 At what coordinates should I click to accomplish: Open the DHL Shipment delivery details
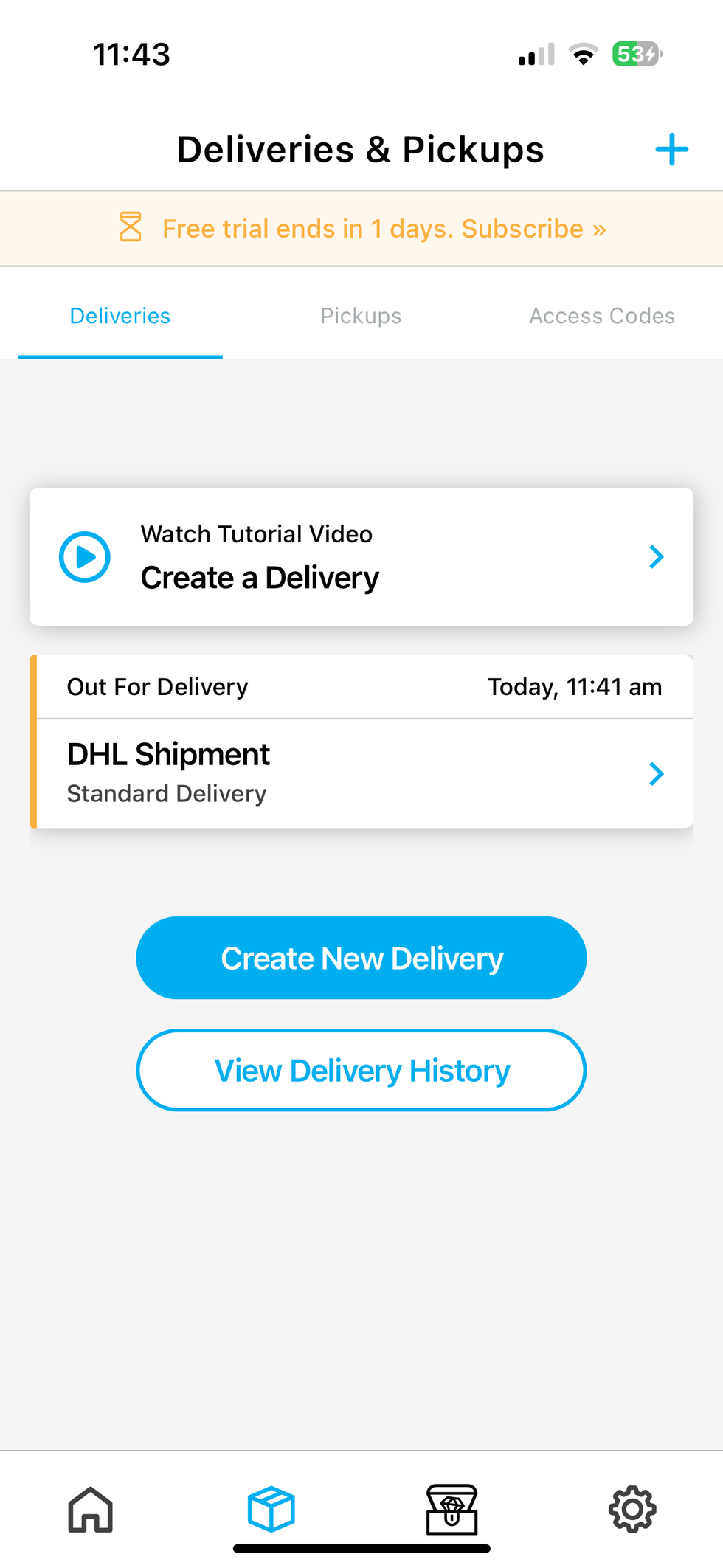coord(361,773)
